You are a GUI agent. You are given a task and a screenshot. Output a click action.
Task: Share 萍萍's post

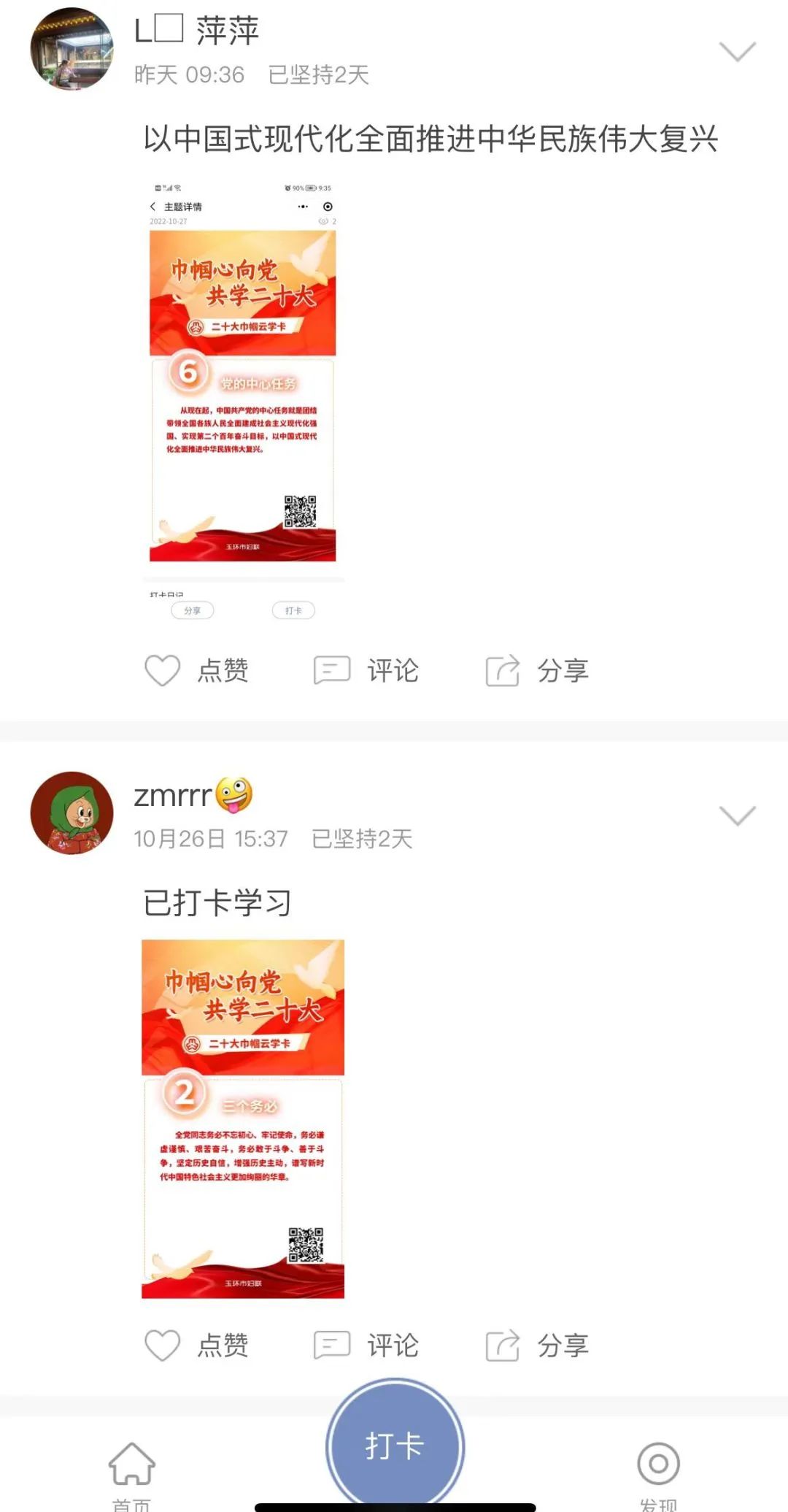pyautogui.click(x=537, y=670)
